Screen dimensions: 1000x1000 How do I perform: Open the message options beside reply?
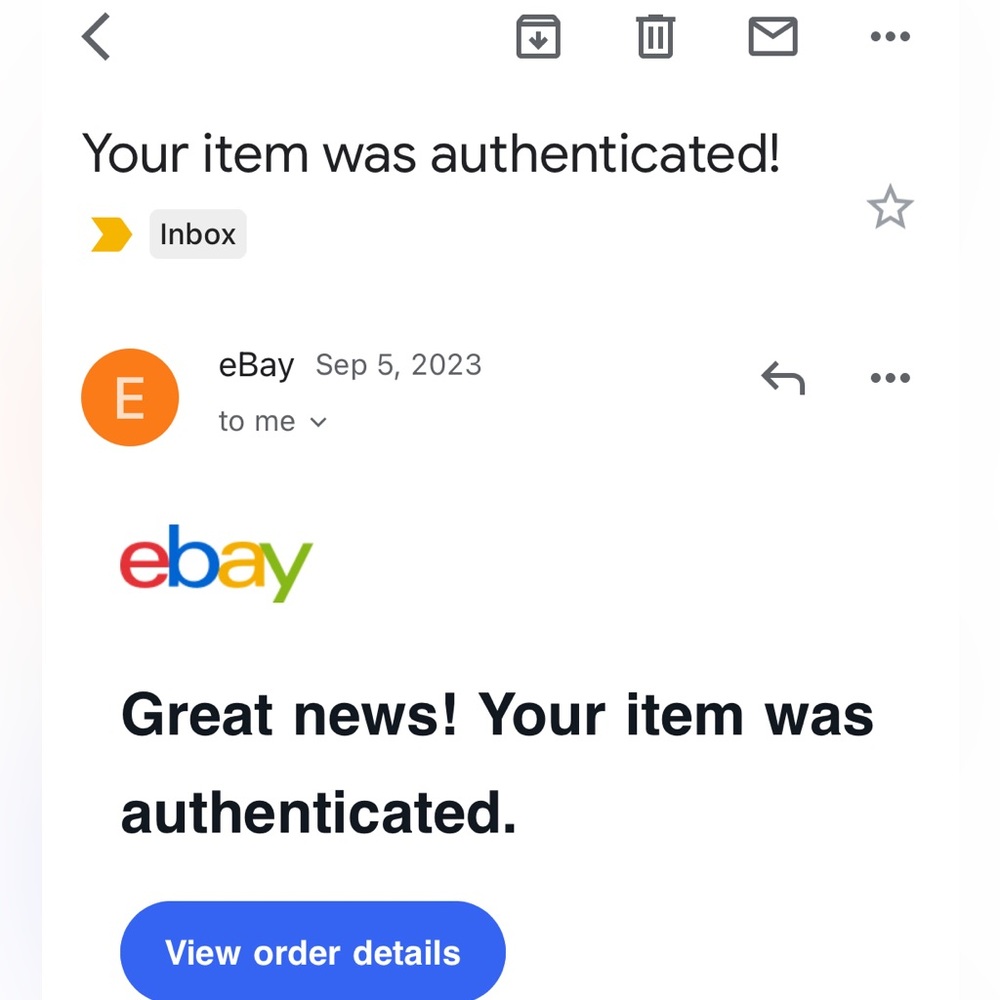coord(889,379)
